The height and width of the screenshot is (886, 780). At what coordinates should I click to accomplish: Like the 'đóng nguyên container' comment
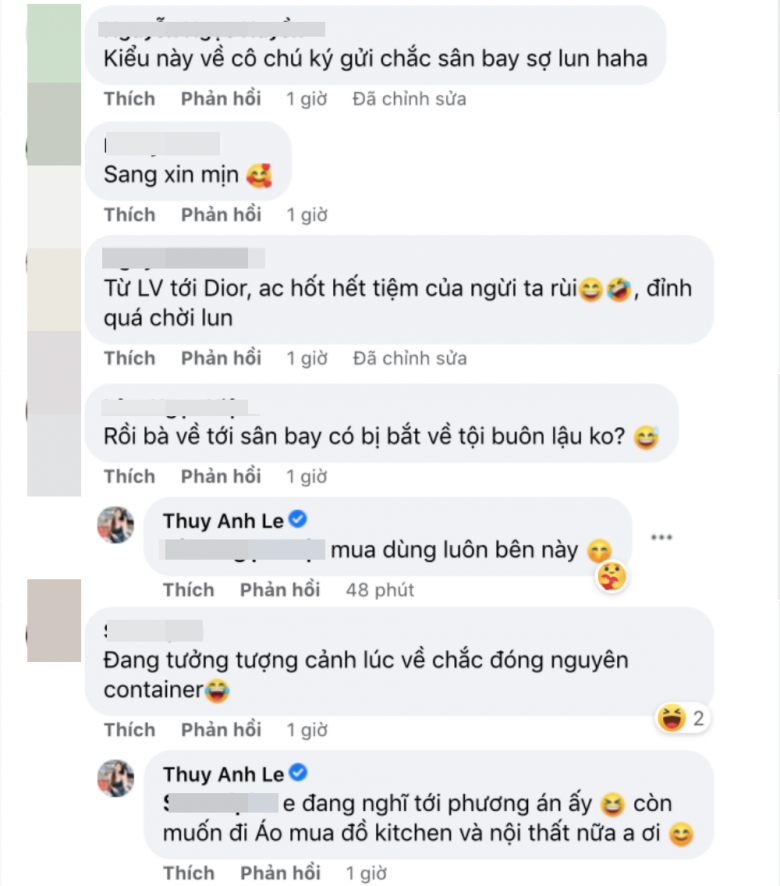coord(129,730)
